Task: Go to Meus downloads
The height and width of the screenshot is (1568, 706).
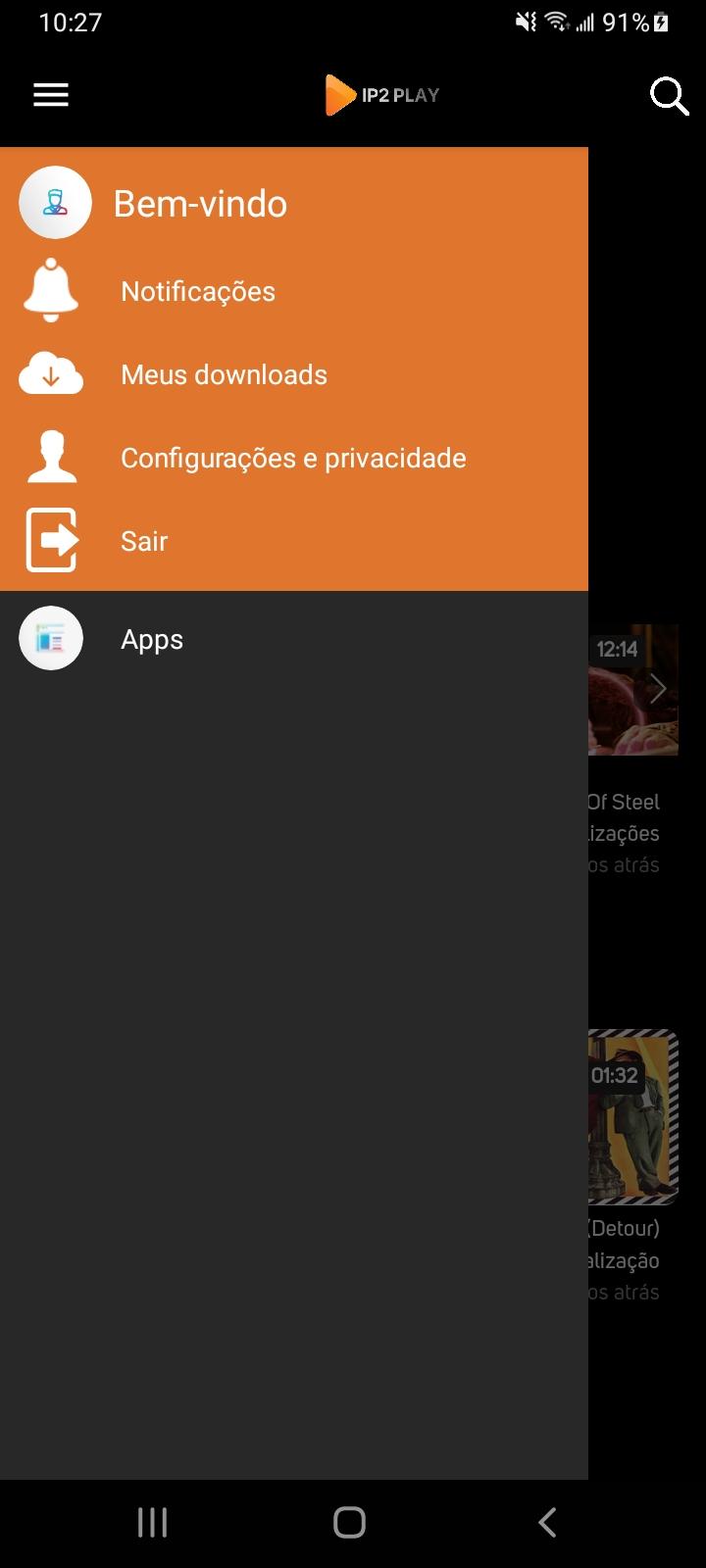Action: [294, 374]
